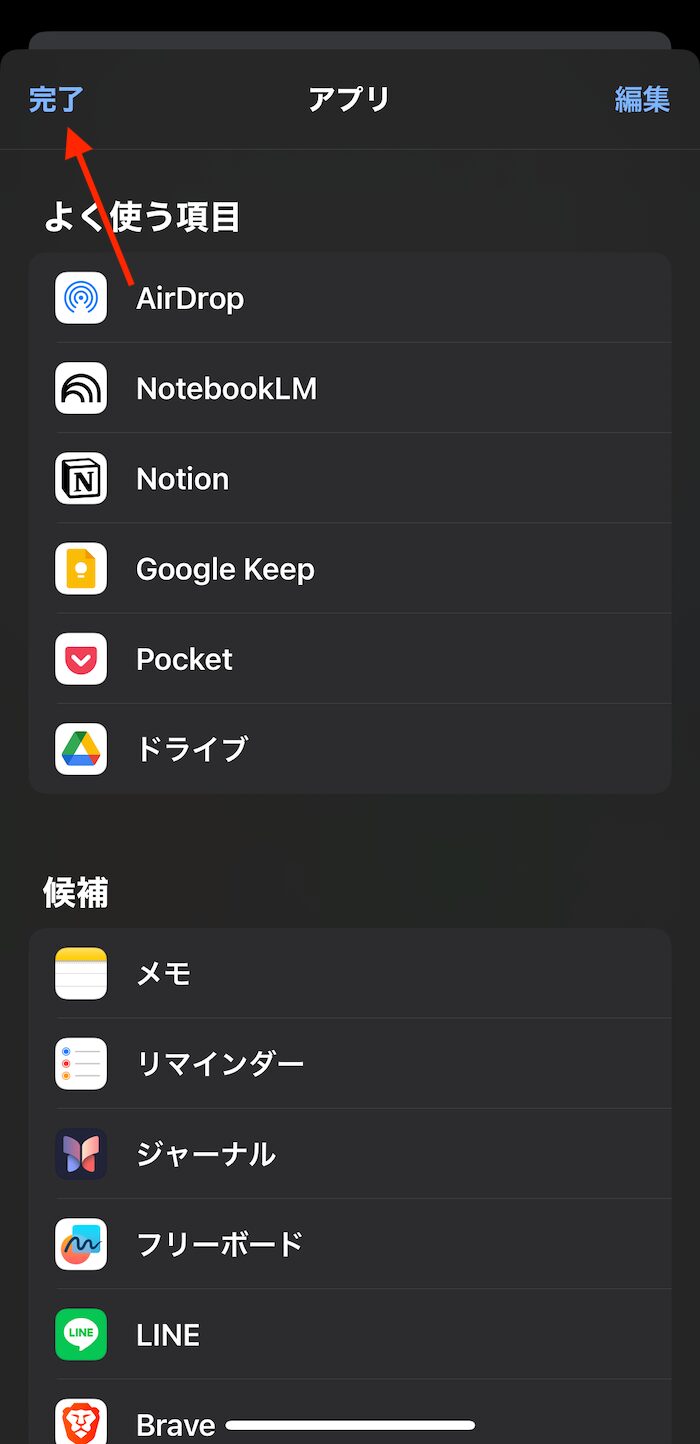Select LINE in the list
This screenshot has height=1444, width=700.
click(350, 1333)
